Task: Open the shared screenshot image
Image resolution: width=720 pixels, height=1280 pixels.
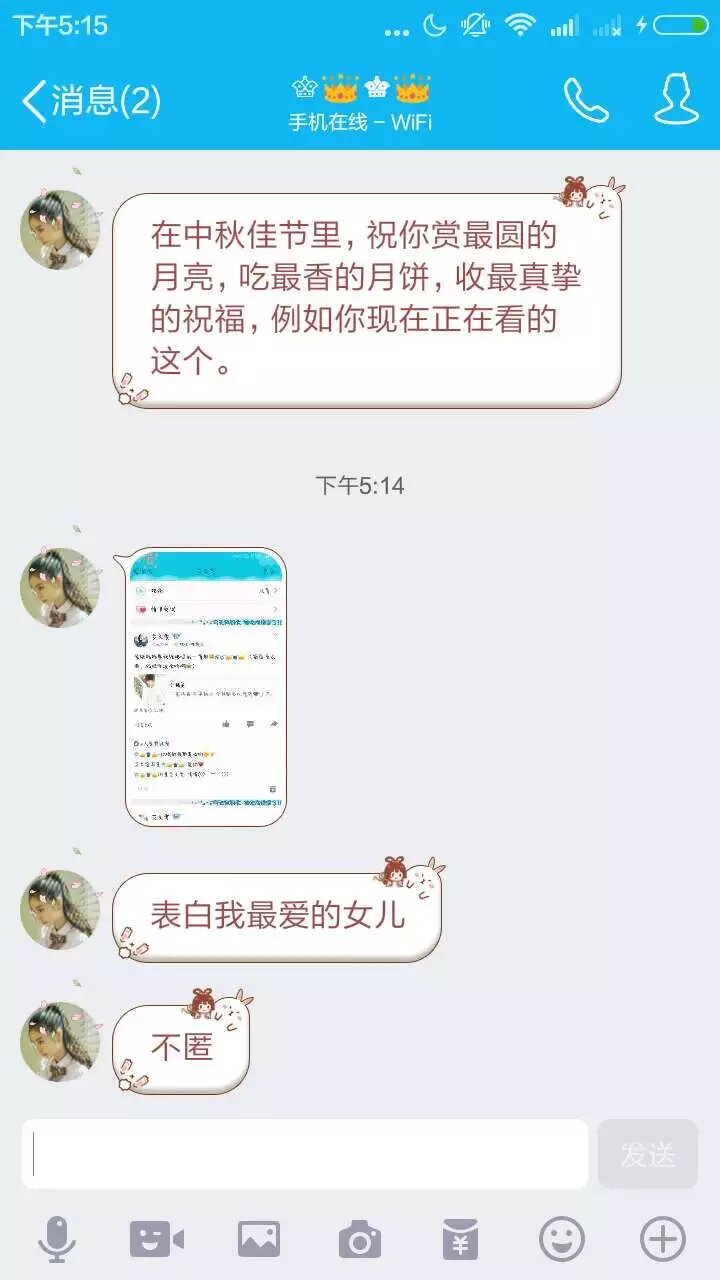Action: (x=205, y=687)
